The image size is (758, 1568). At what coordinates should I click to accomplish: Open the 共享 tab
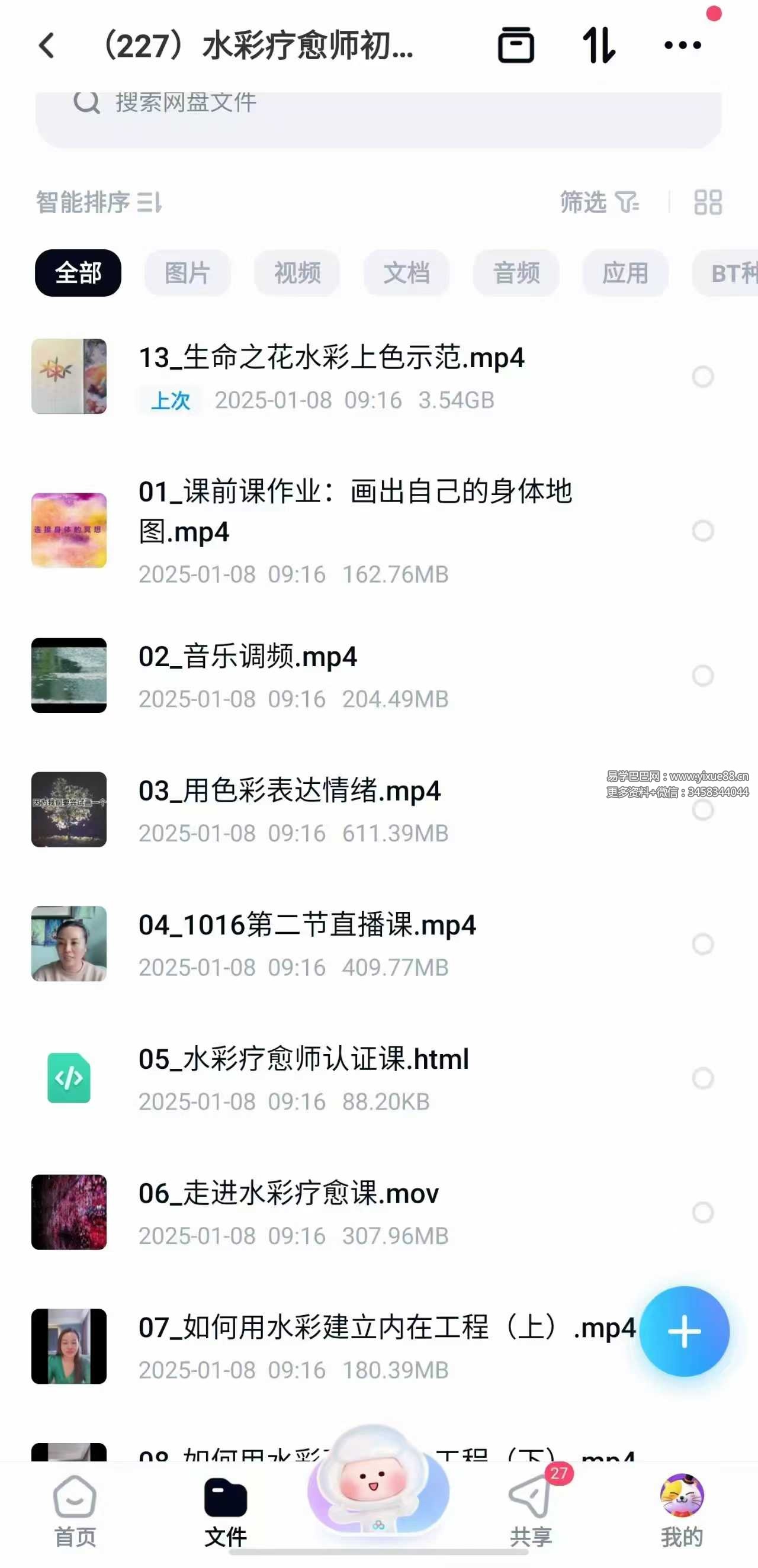click(x=530, y=1511)
